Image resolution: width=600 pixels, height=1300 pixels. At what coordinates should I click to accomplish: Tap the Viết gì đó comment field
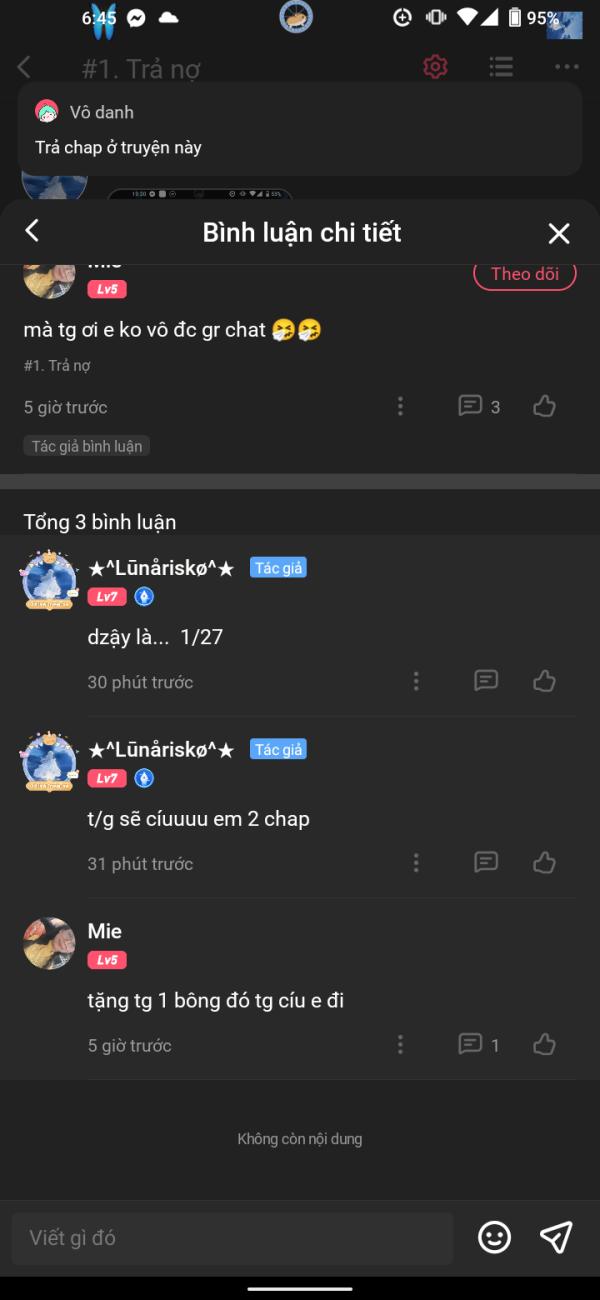point(232,1238)
